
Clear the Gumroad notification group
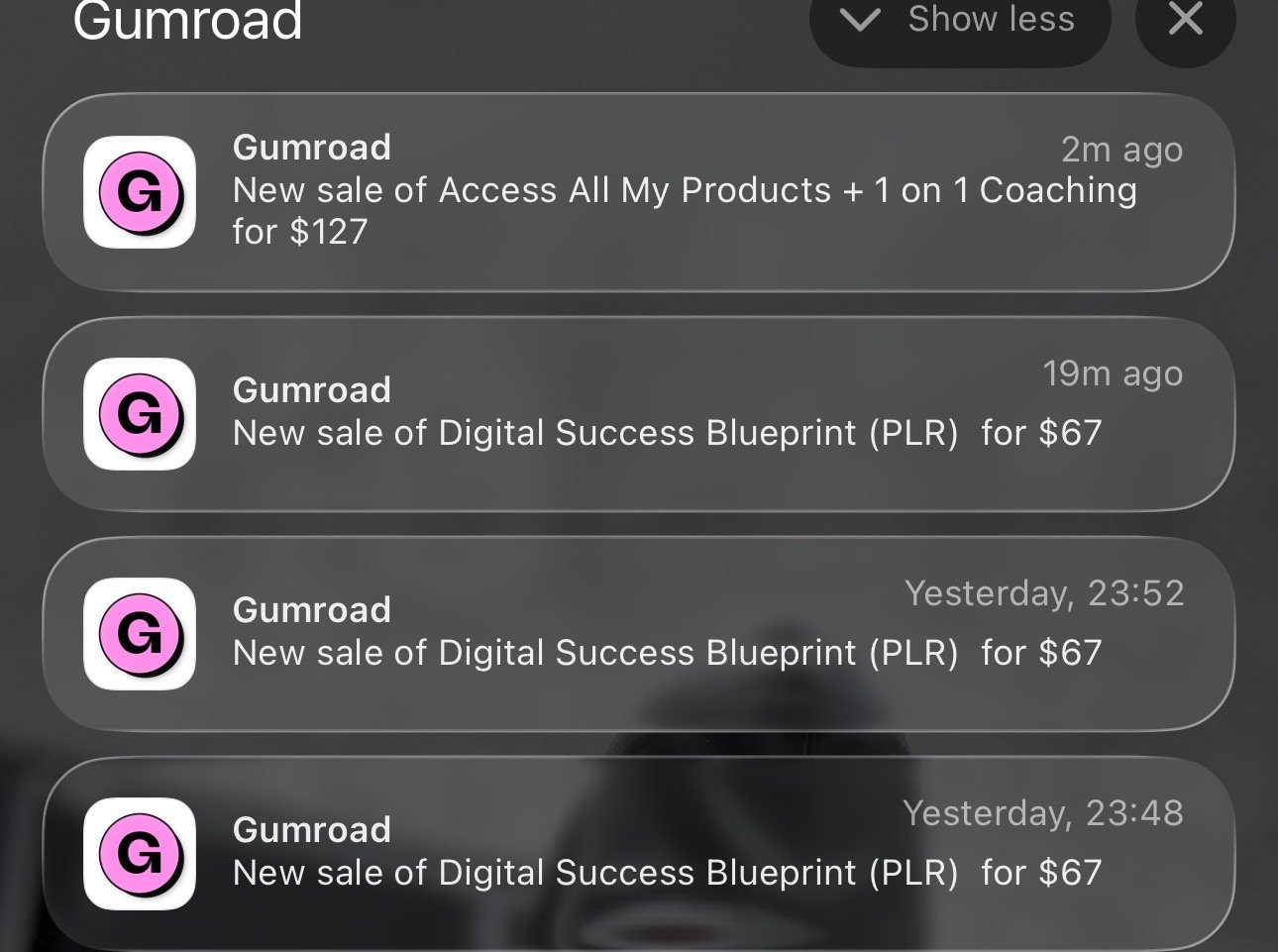tap(1185, 22)
